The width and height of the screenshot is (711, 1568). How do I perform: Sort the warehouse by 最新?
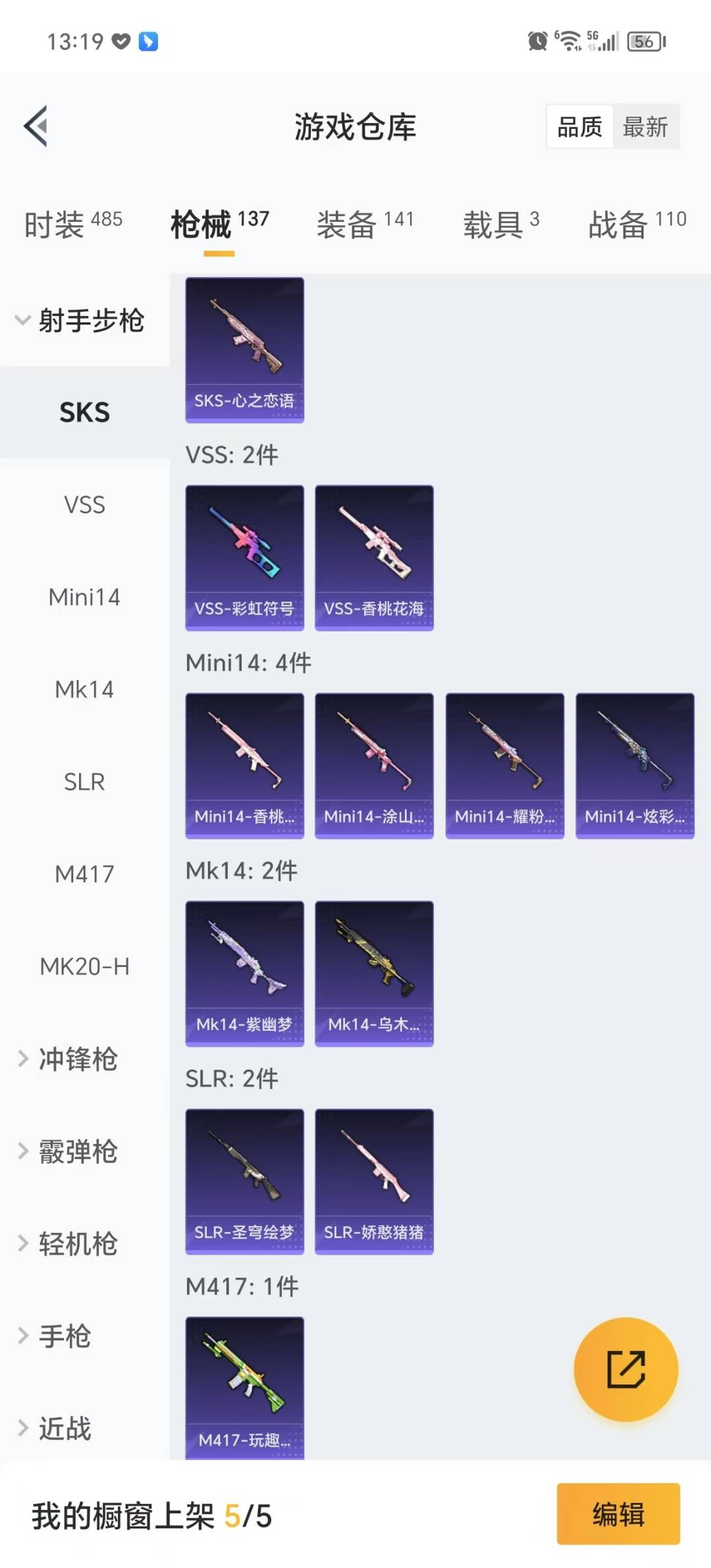tap(645, 126)
